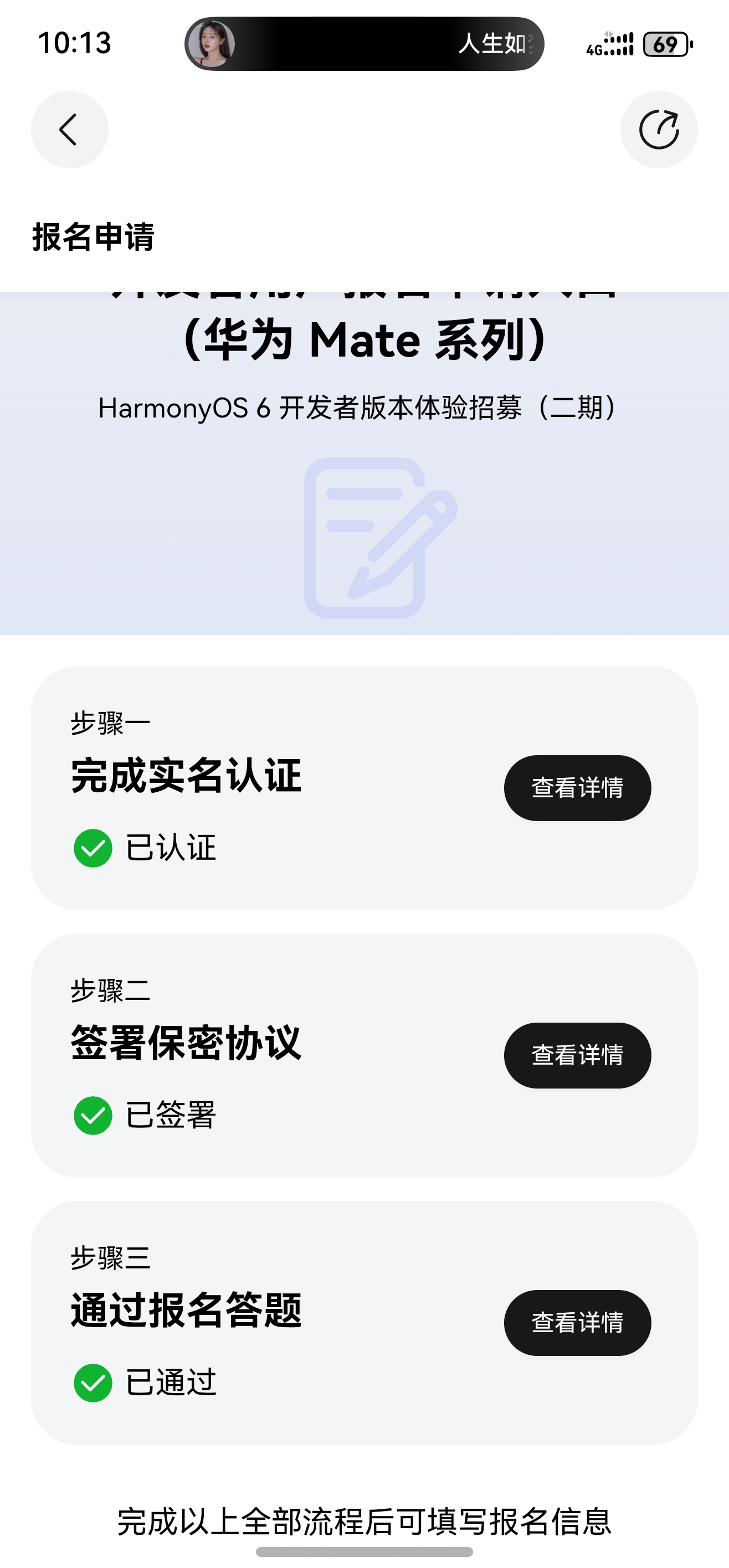Tap the refresh icon at top right
This screenshot has height=1568, width=729.
(x=658, y=130)
